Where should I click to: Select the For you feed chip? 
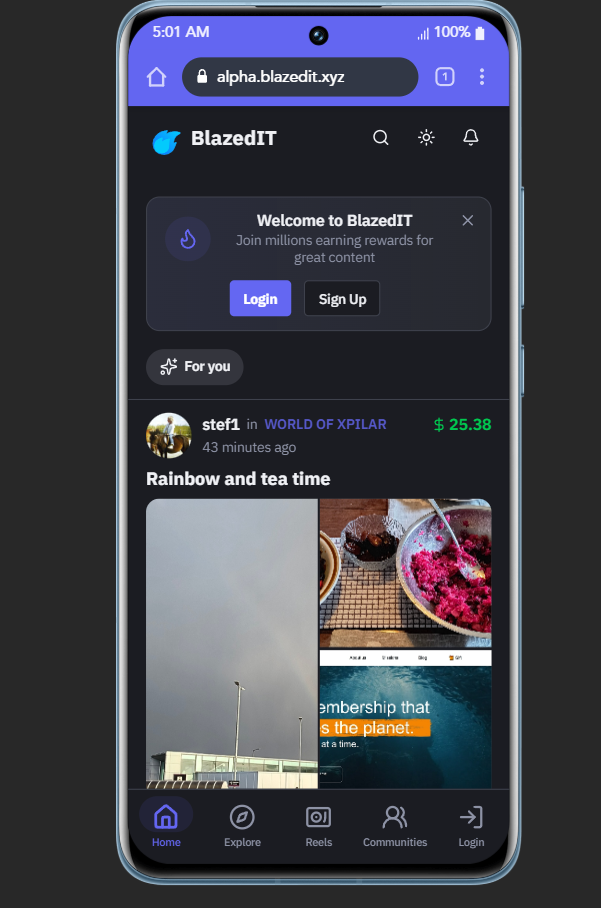tap(195, 367)
